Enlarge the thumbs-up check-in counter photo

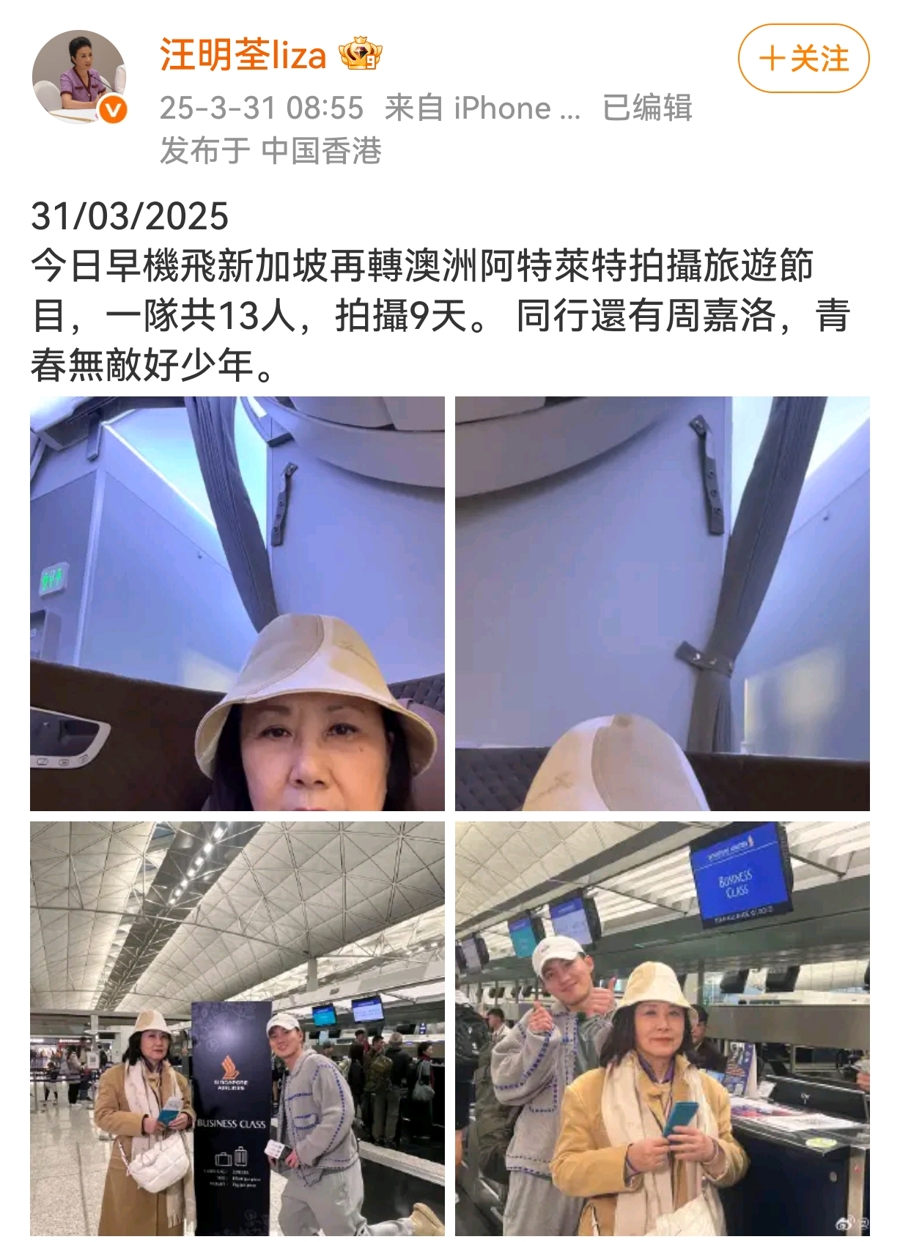[662, 1028]
